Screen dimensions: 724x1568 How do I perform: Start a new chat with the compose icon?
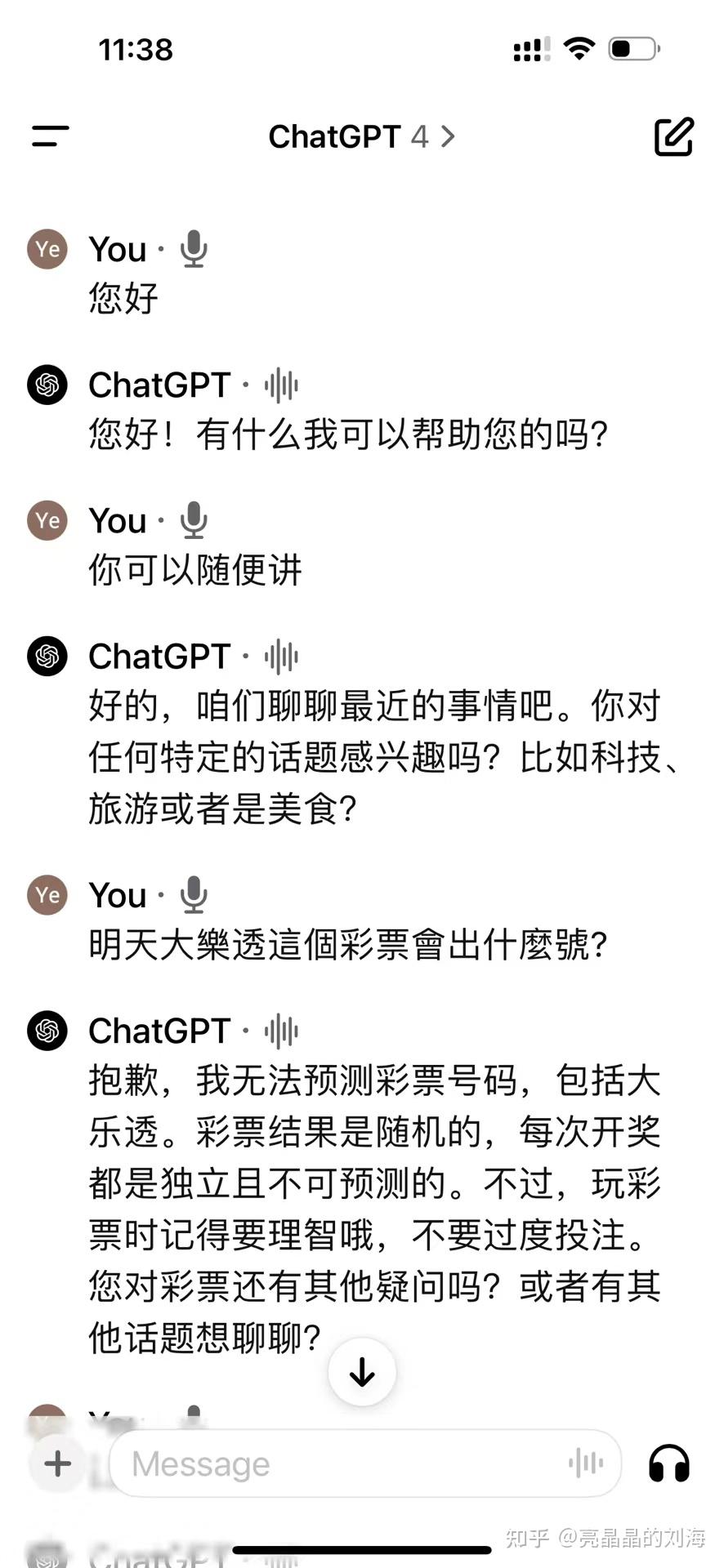point(673,136)
